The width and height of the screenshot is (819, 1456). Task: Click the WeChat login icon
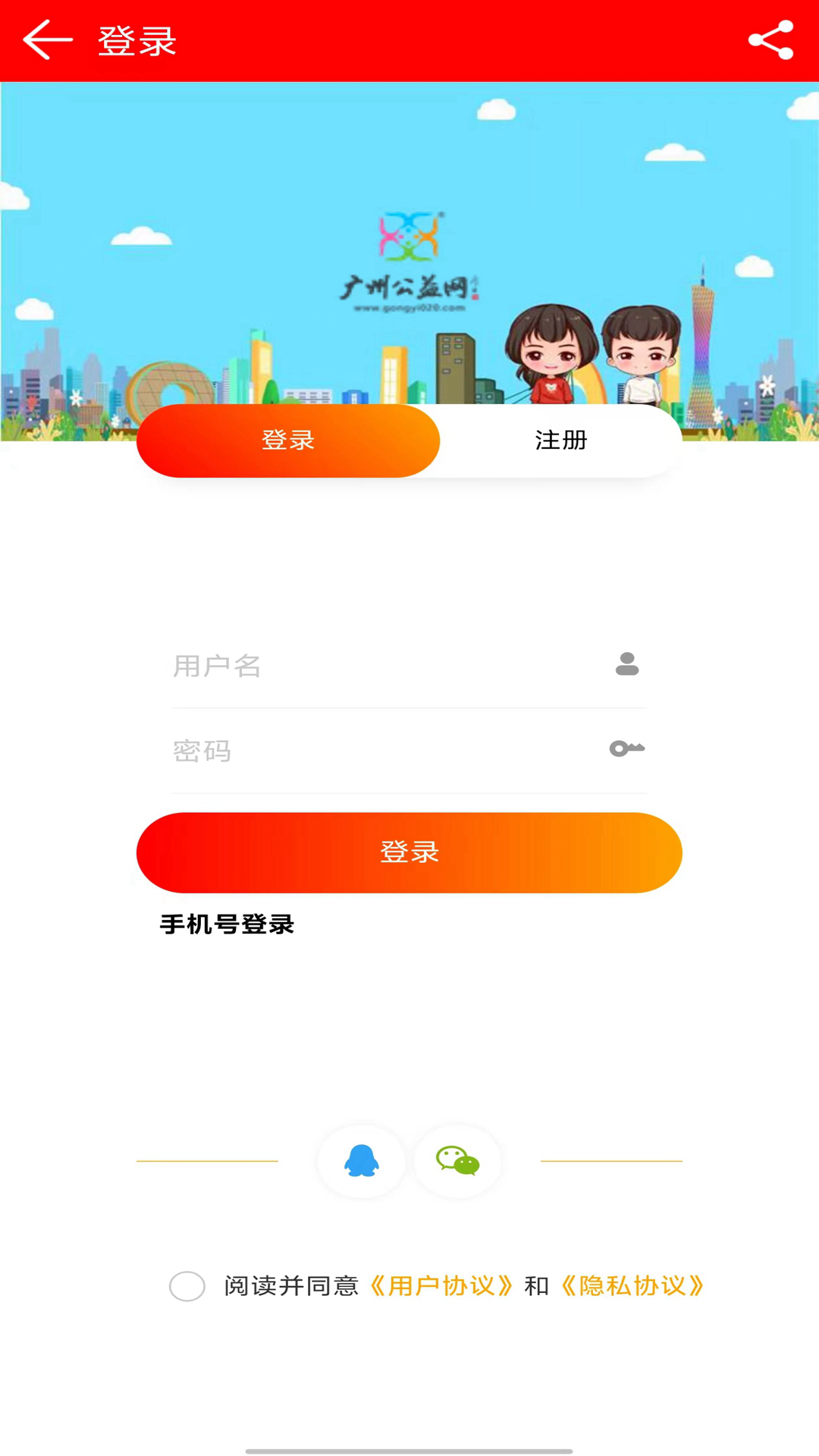click(457, 1161)
